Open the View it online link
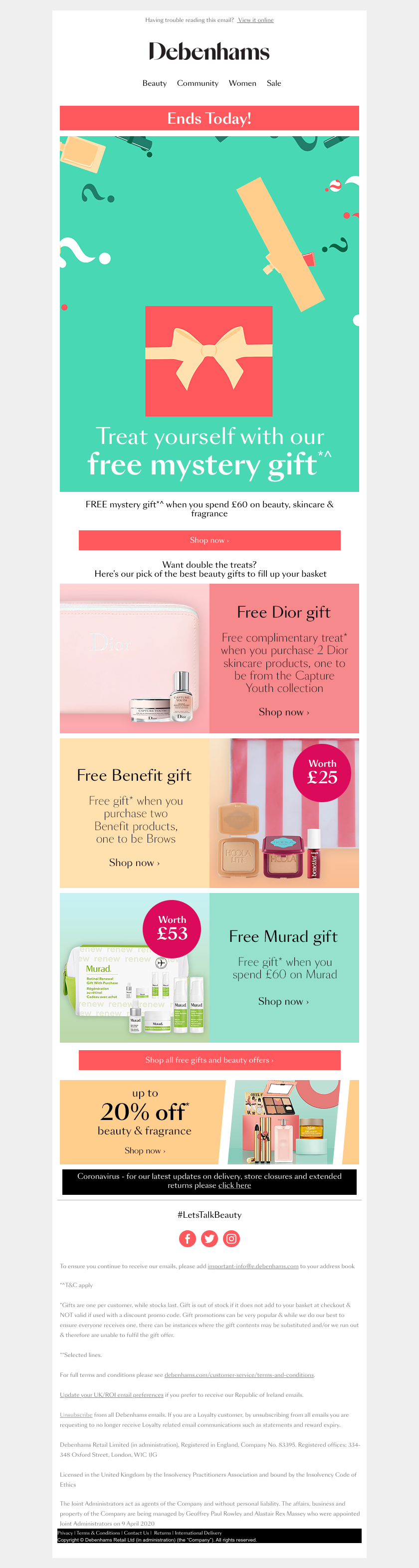The height and width of the screenshot is (1568, 419). pyautogui.click(x=255, y=20)
